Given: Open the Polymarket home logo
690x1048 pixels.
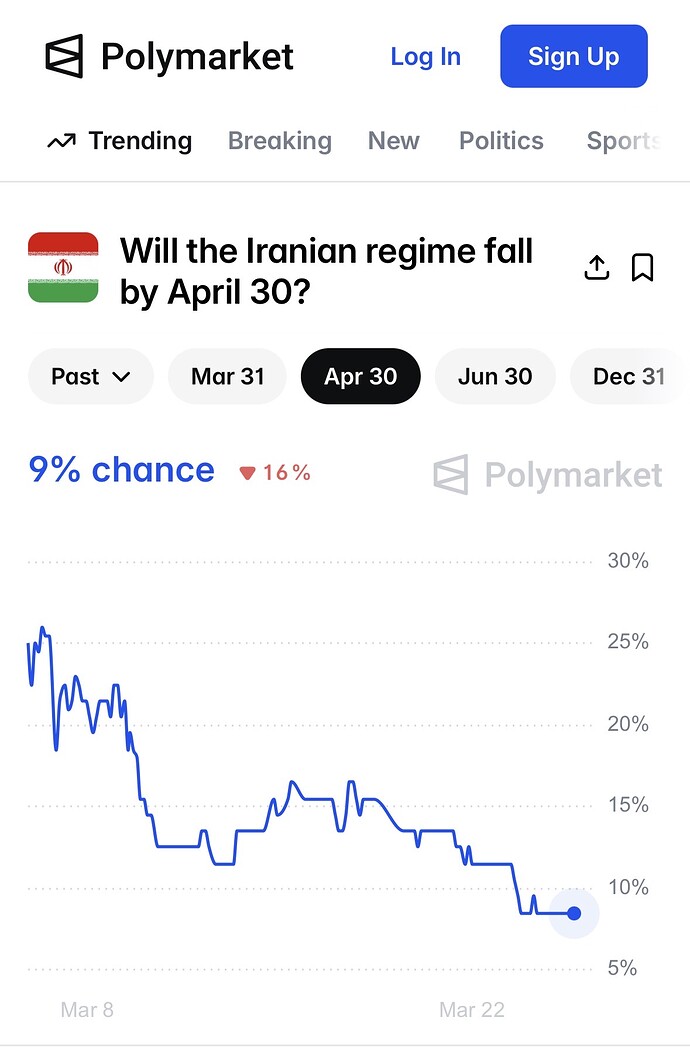Looking at the screenshot, I should click(169, 57).
